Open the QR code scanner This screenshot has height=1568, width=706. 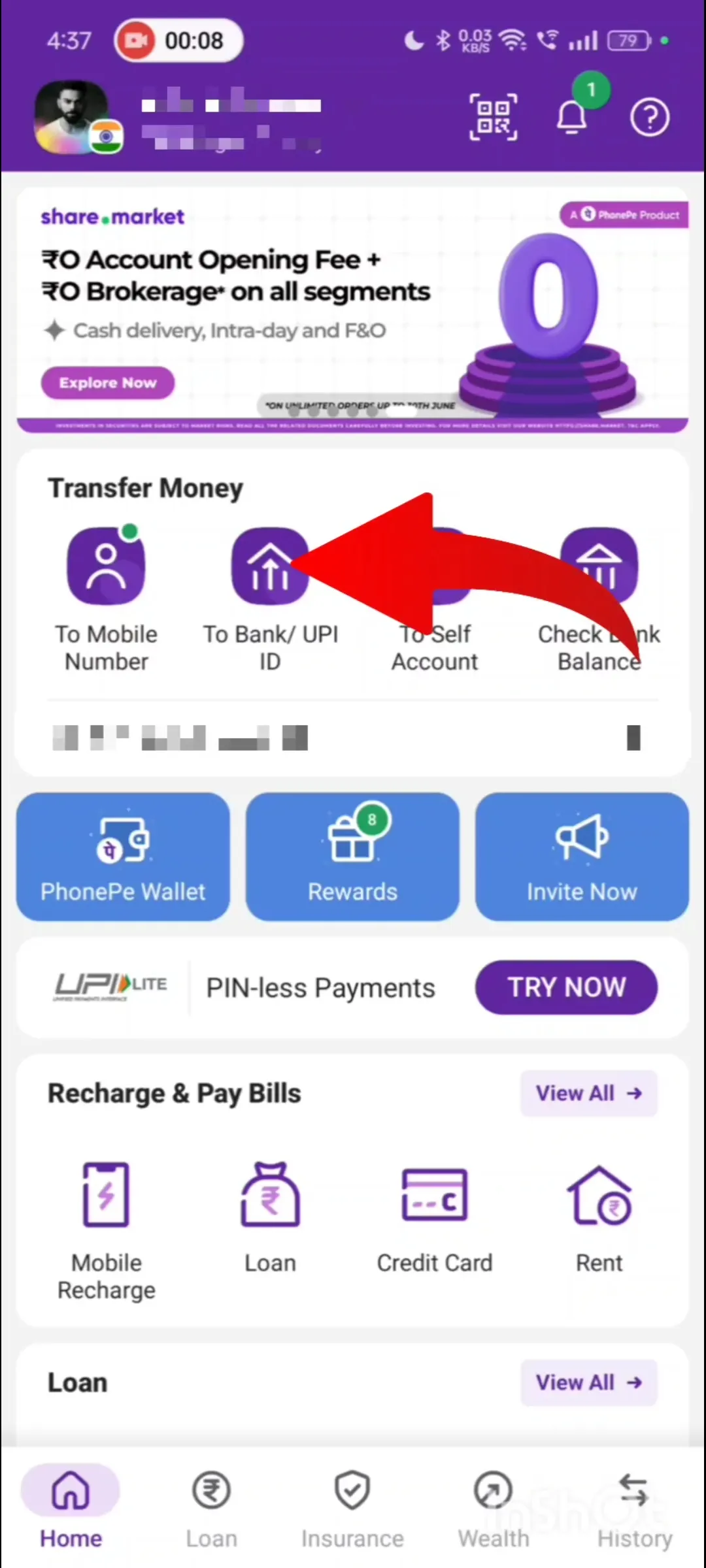494,118
